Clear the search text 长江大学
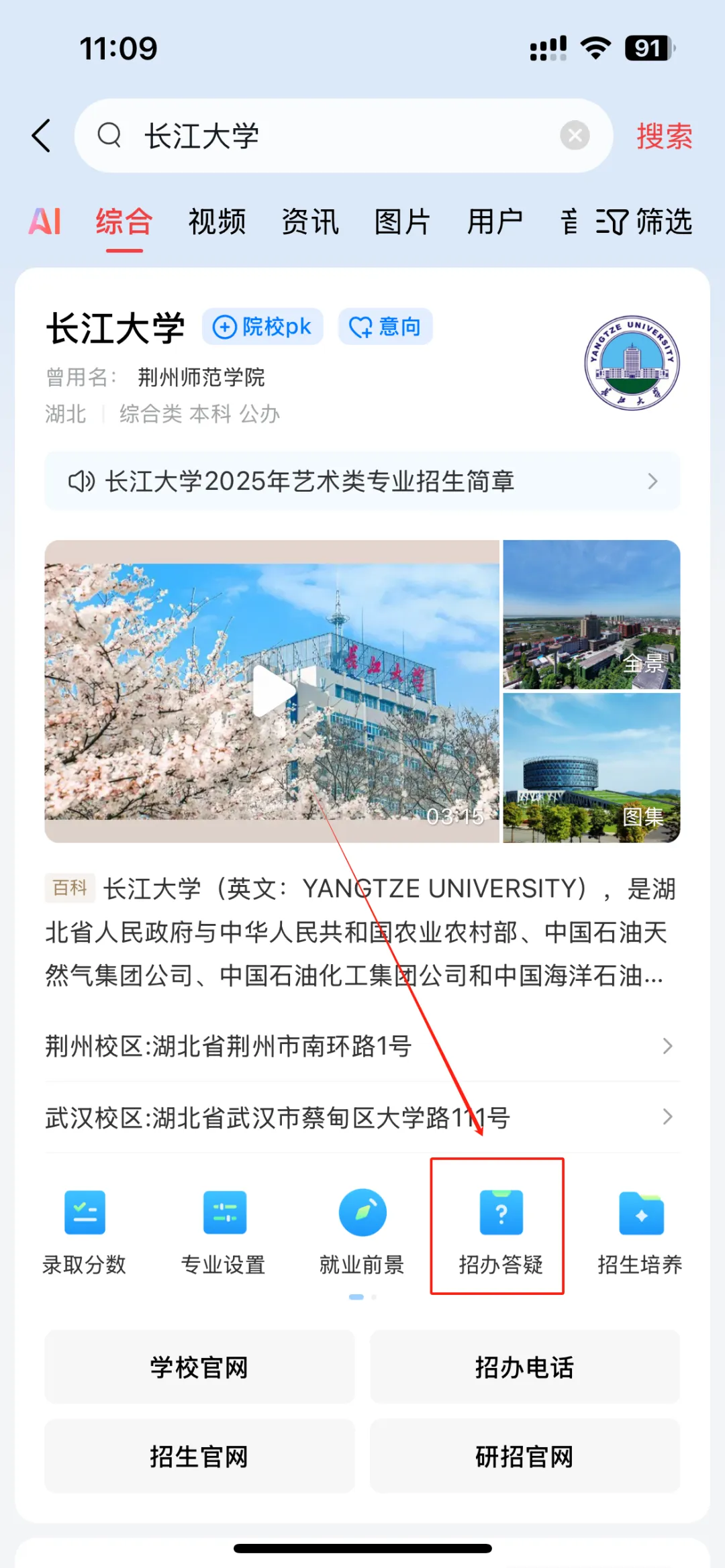This screenshot has width=725, height=1568. (x=575, y=136)
